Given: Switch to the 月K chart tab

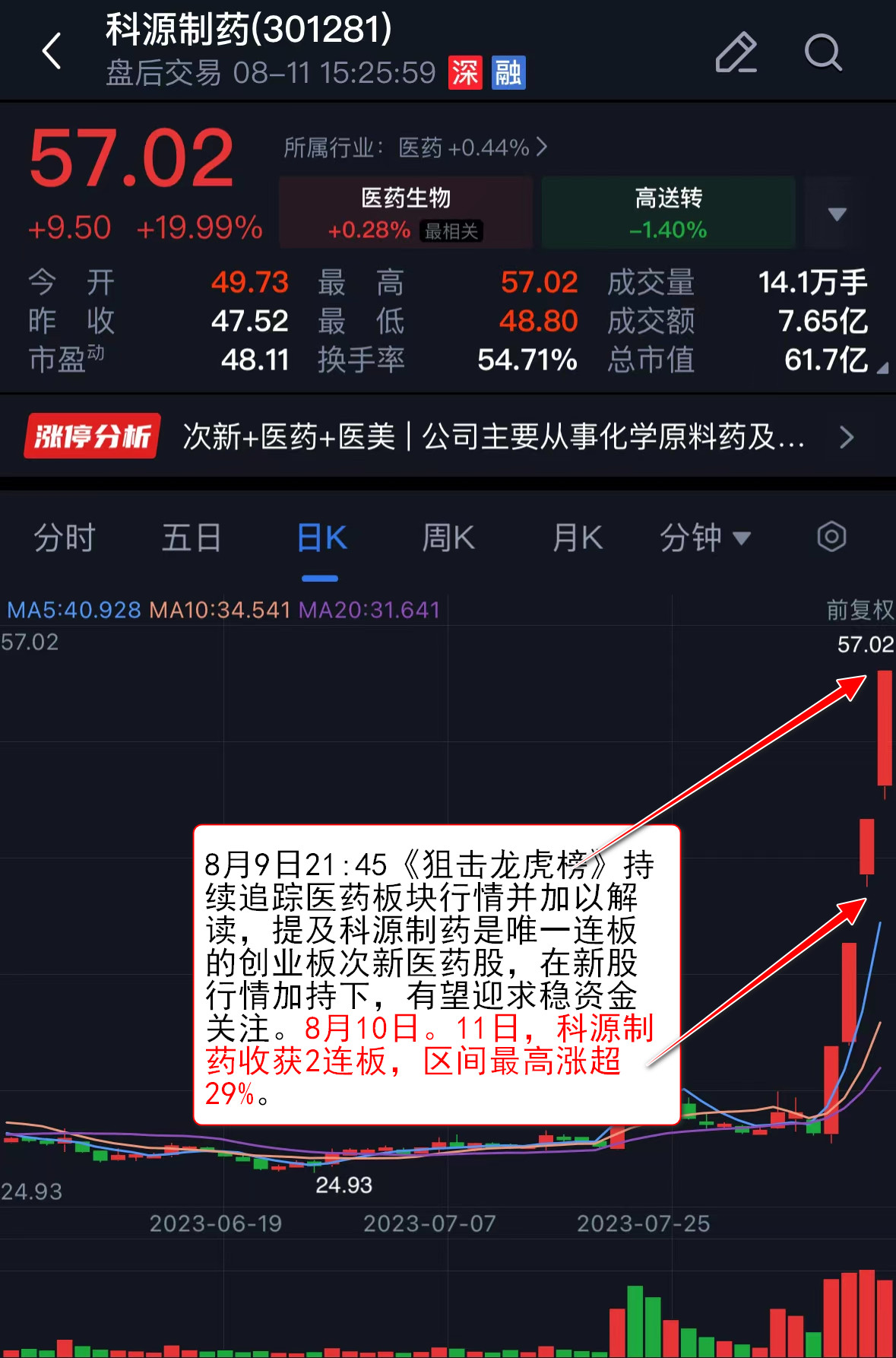Looking at the screenshot, I should [577, 538].
